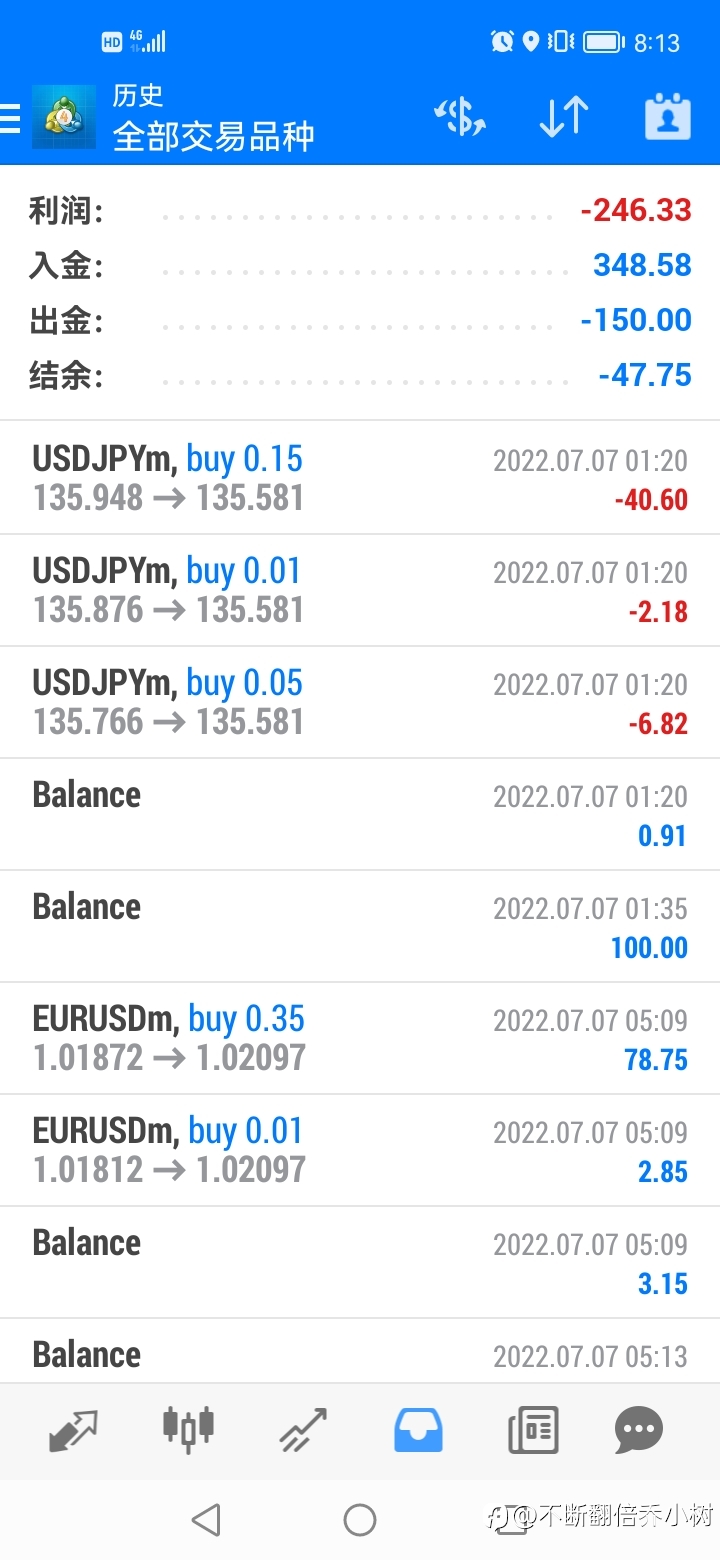
Task: Open the chat messages tab
Action: (639, 1431)
